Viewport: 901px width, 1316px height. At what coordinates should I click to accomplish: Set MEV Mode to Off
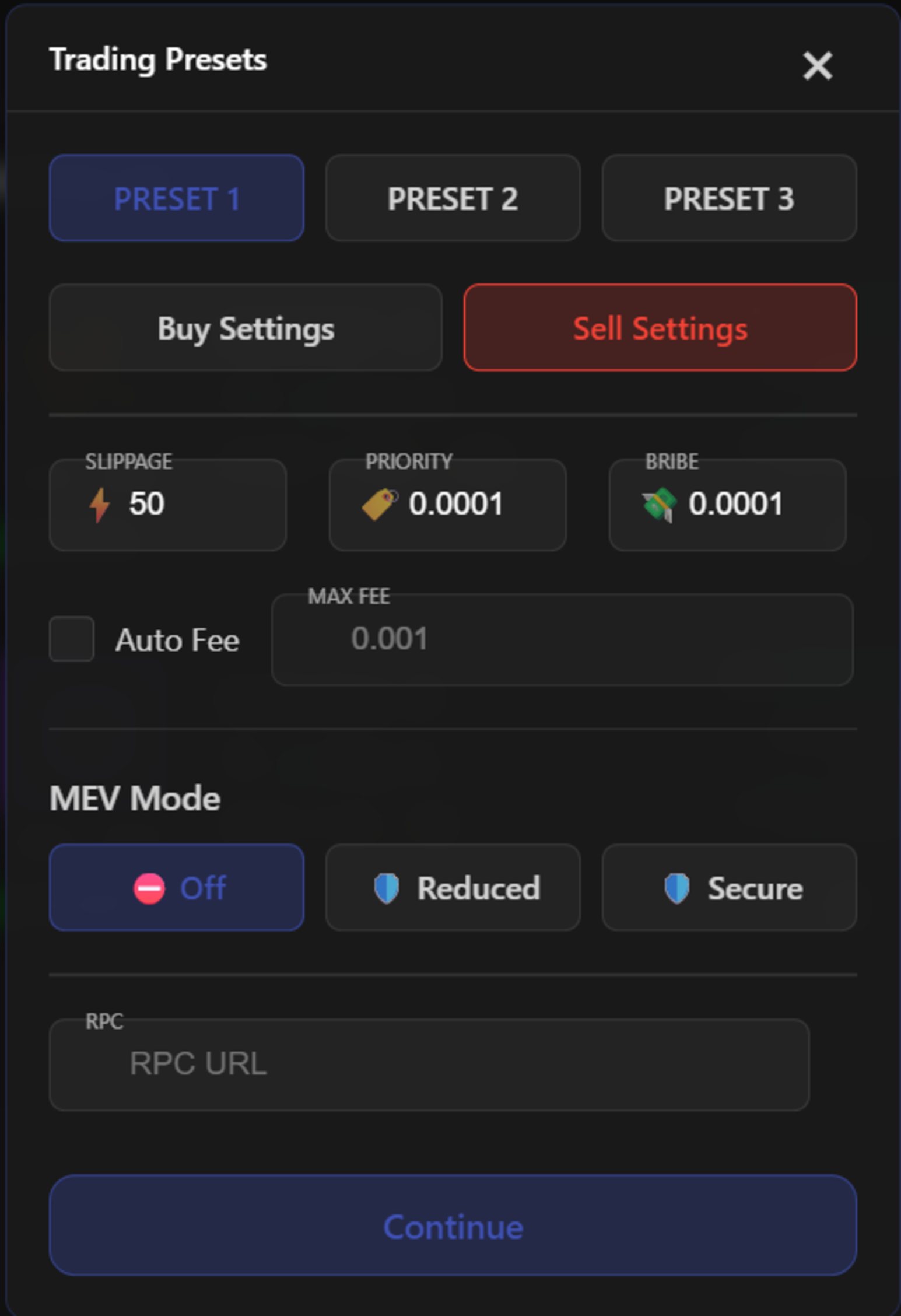point(176,888)
